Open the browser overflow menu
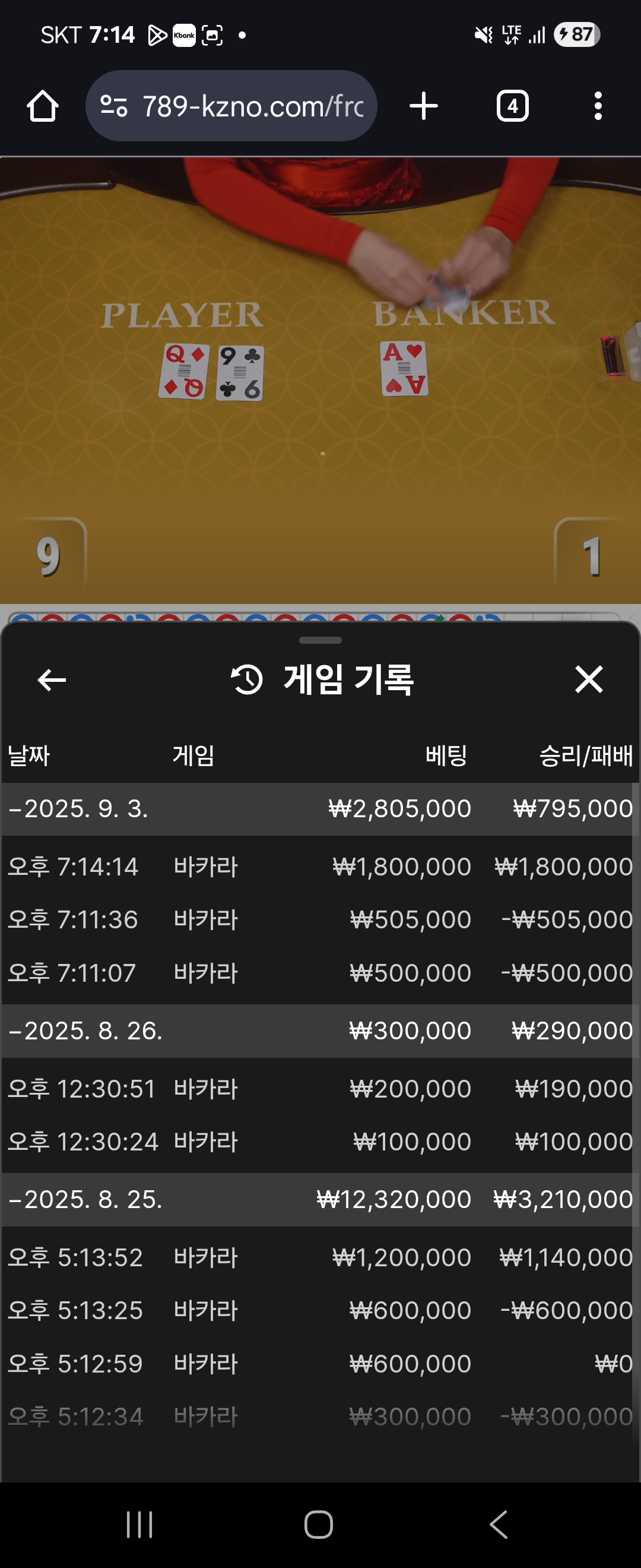 [x=598, y=106]
